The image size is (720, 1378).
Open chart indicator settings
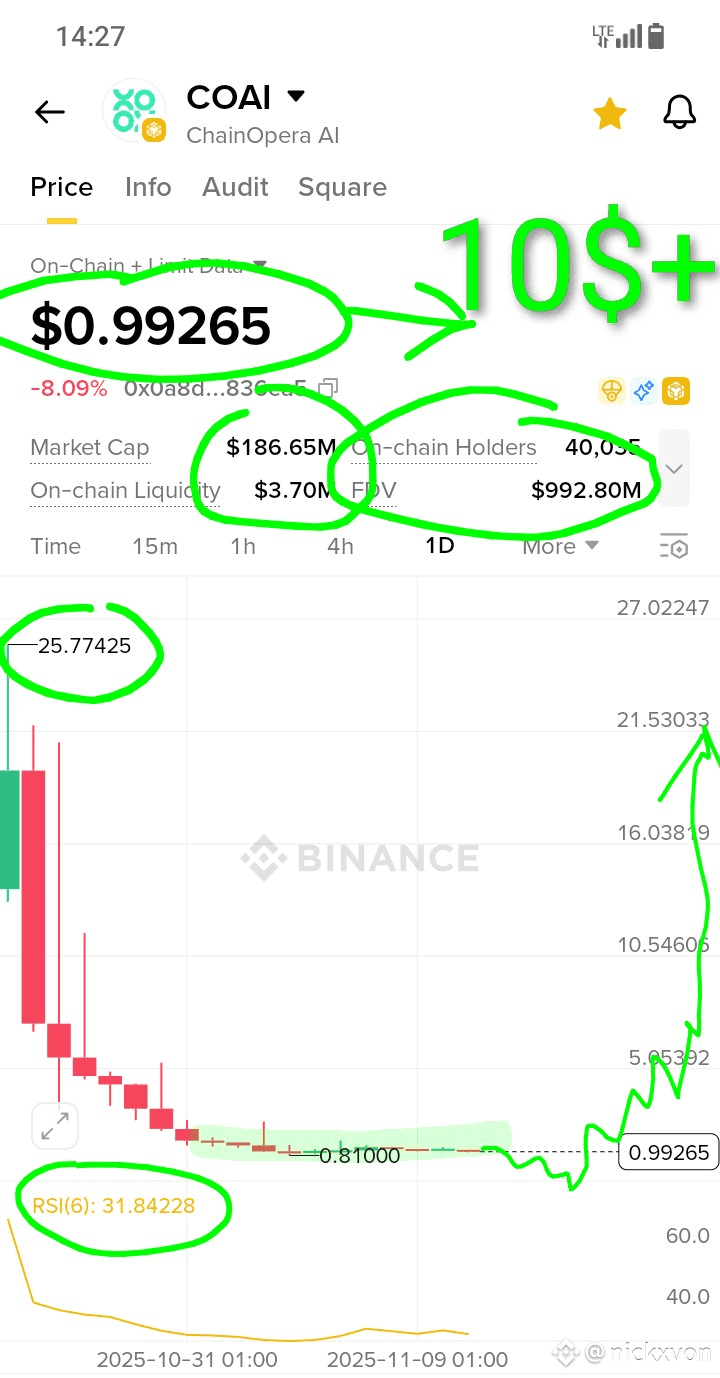point(675,546)
